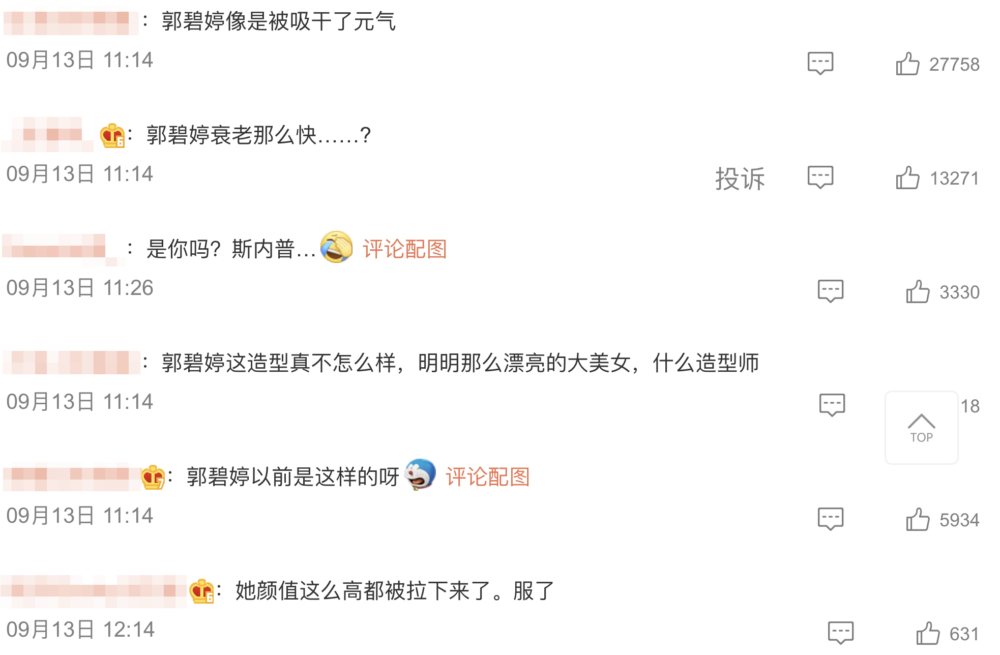This screenshot has height=655, width=1000.
Task: Reply to the comment ending 服了
Action: (x=840, y=633)
